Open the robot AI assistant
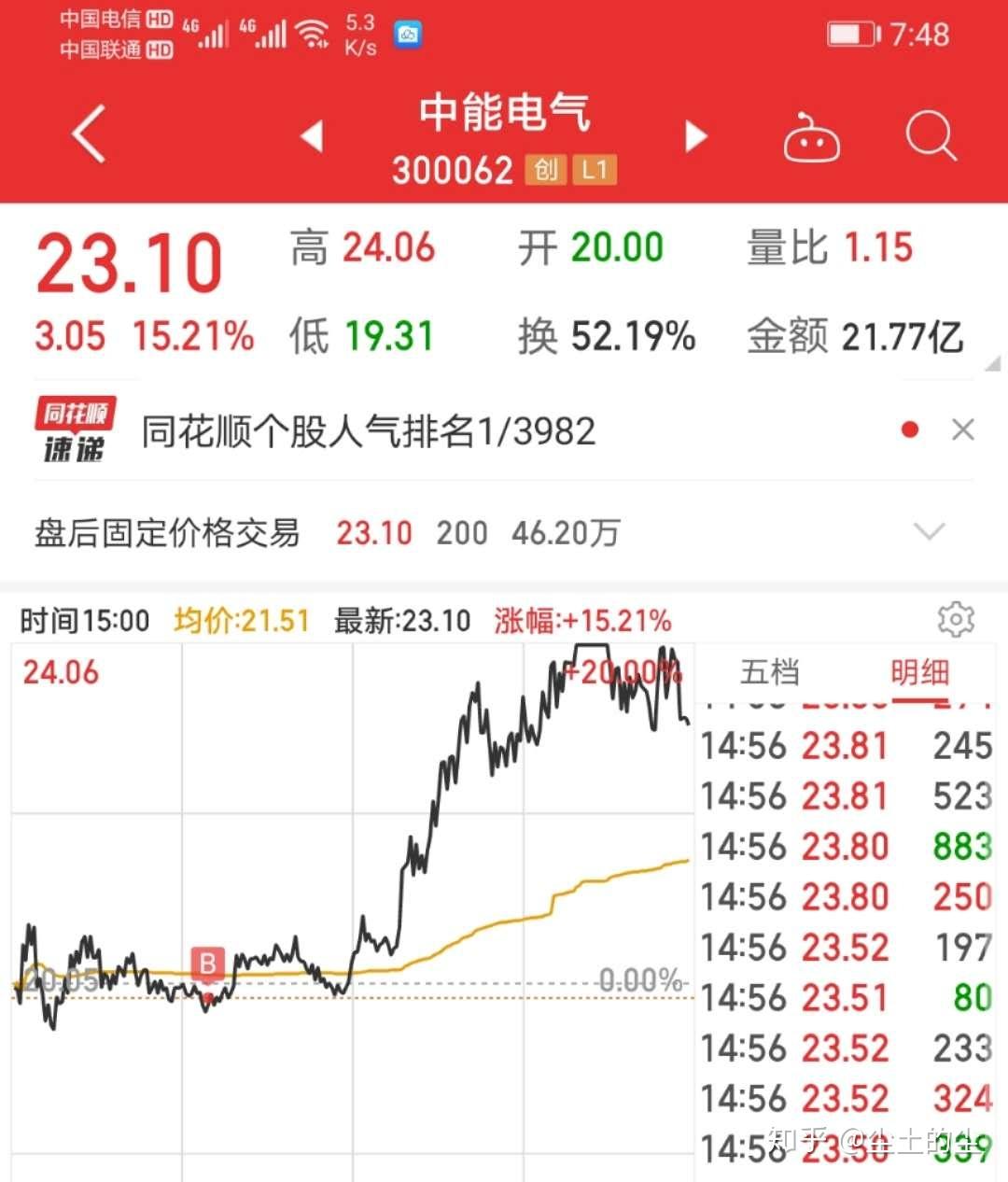 811,136
